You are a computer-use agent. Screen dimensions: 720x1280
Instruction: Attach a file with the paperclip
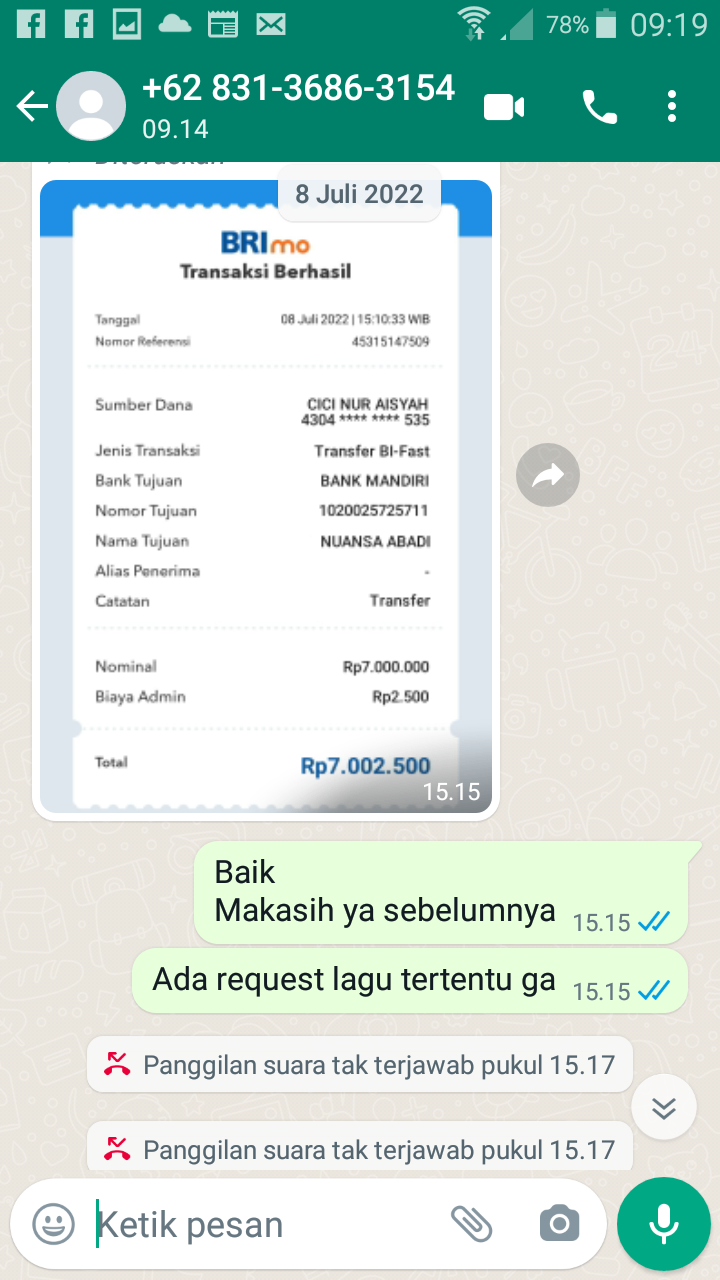click(x=472, y=1223)
